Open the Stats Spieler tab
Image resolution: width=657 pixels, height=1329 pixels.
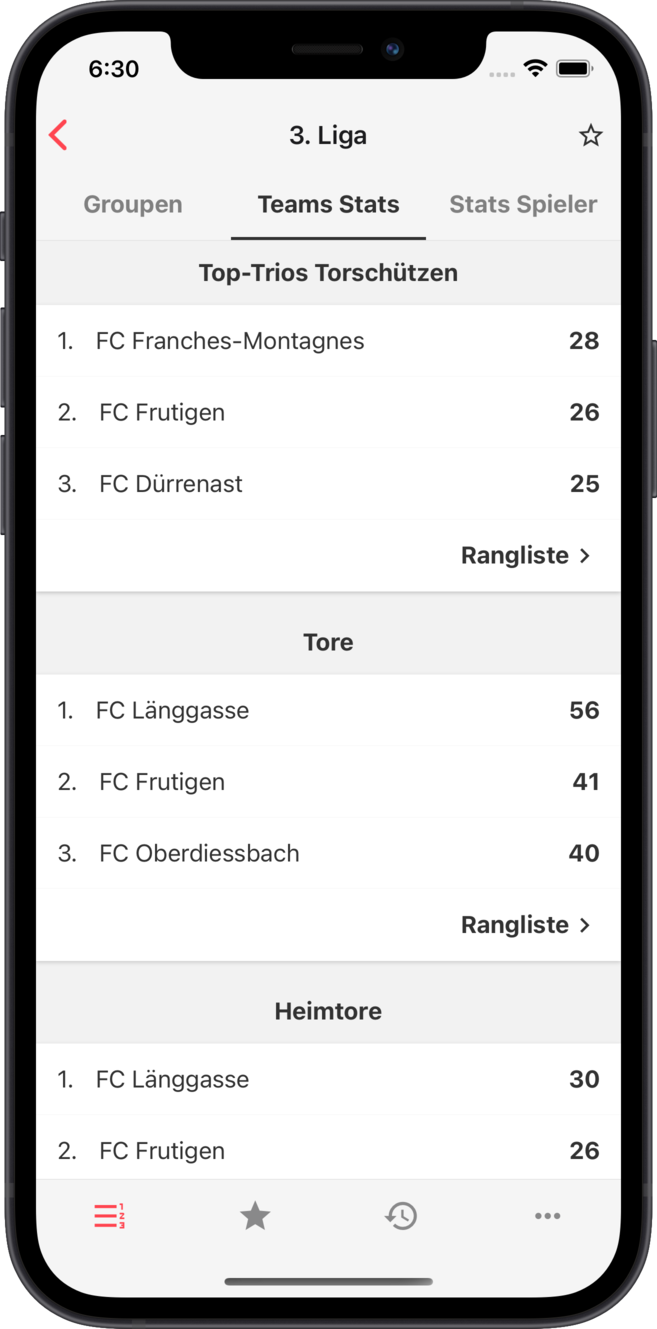point(522,205)
